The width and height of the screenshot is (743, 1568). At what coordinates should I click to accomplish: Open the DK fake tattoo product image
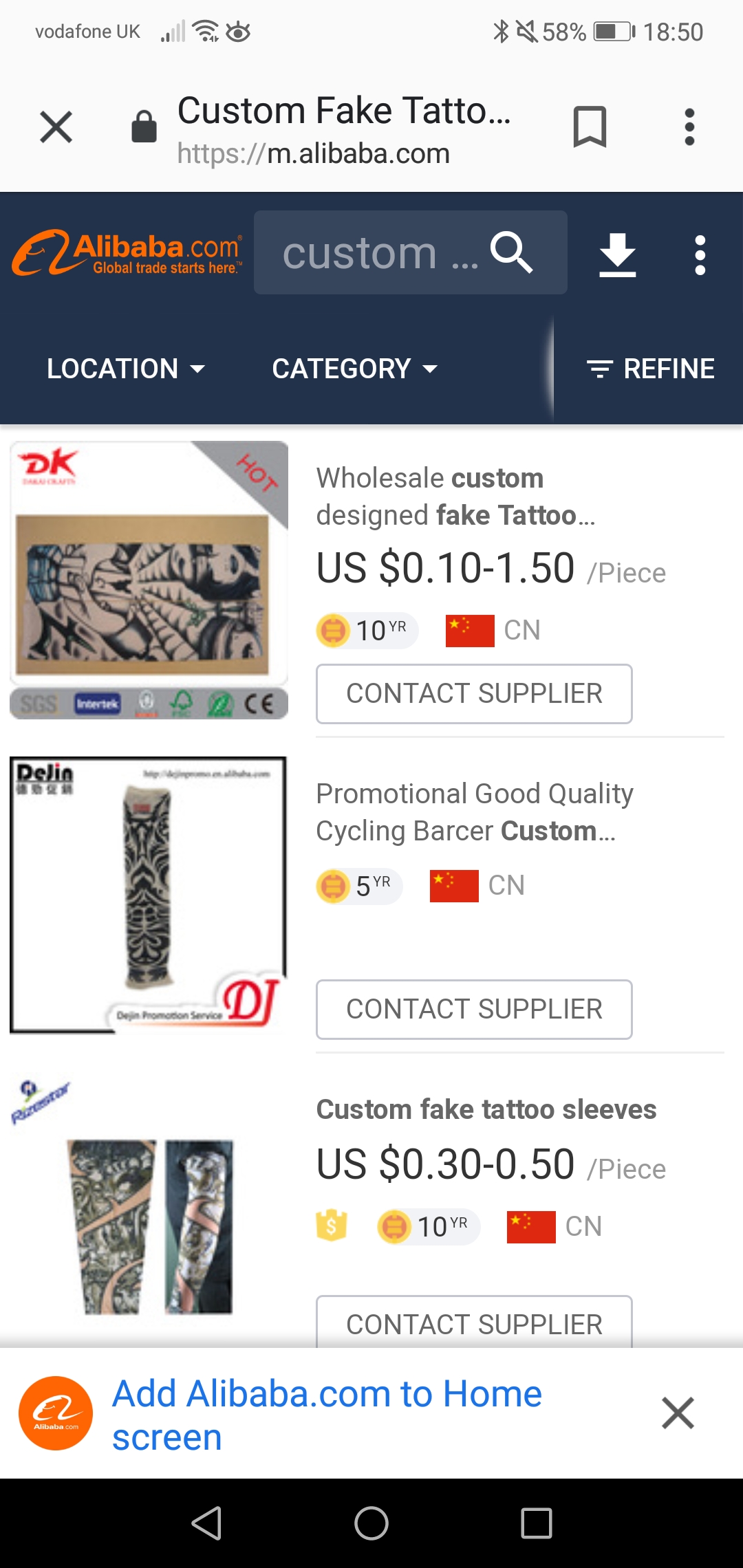pyautogui.click(x=149, y=580)
